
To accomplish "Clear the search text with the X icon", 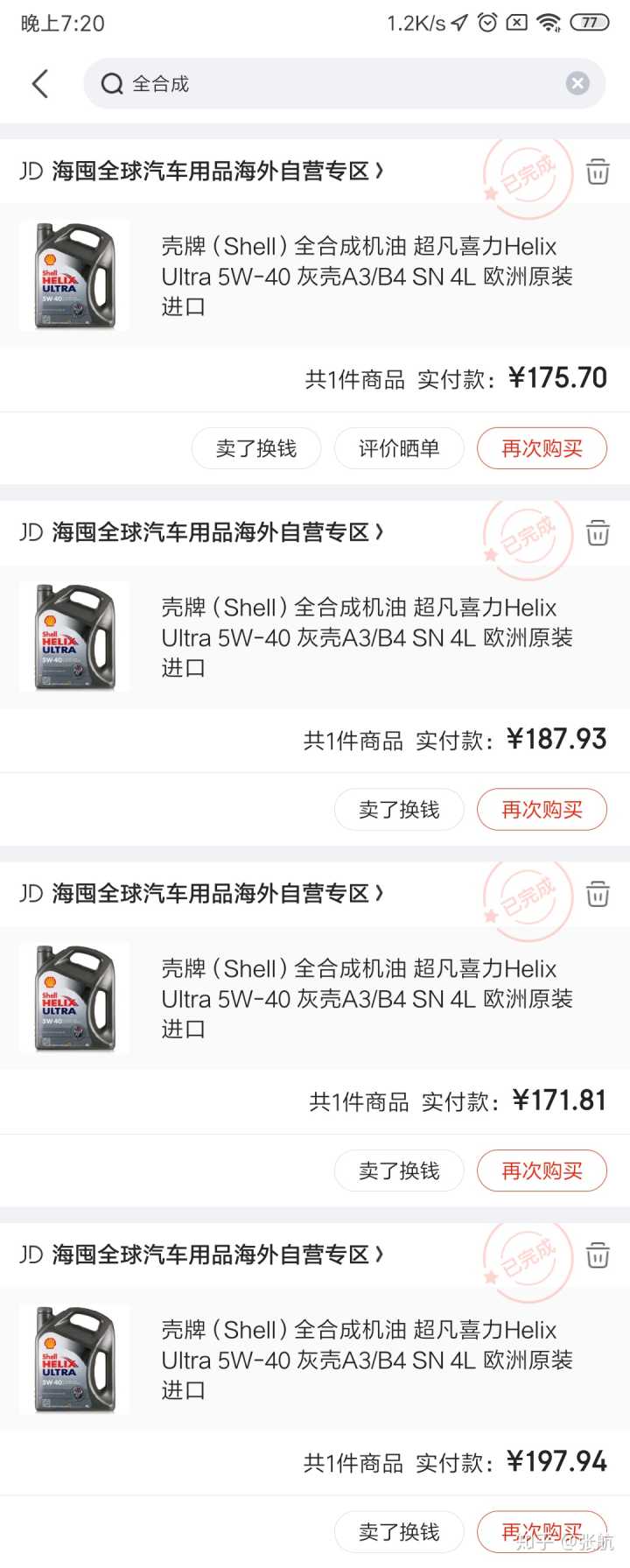I will [x=577, y=84].
